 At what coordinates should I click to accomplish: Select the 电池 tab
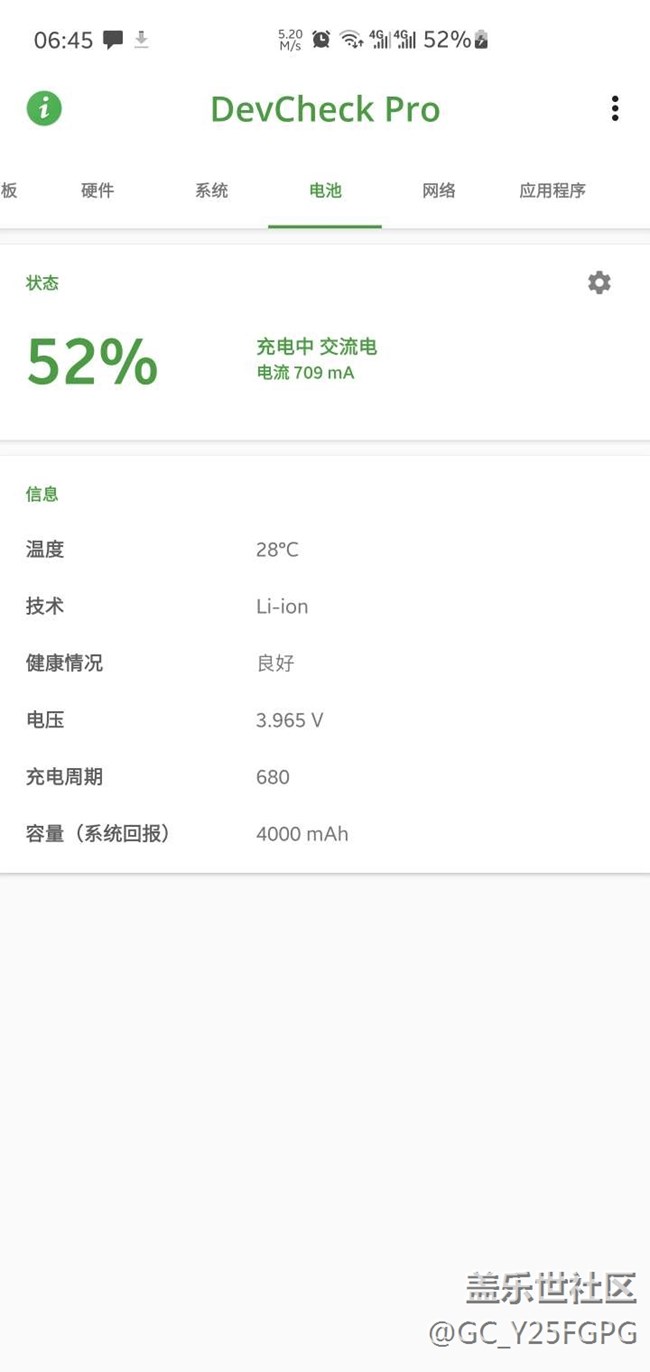[325, 190]
